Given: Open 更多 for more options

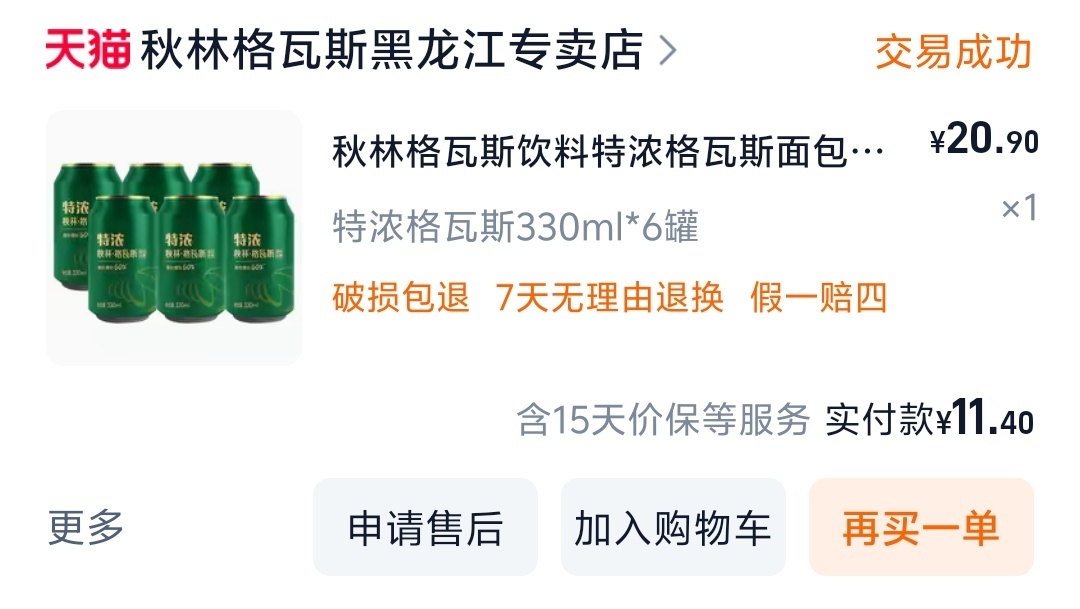Looking at the screenshot, I should 86,527.
